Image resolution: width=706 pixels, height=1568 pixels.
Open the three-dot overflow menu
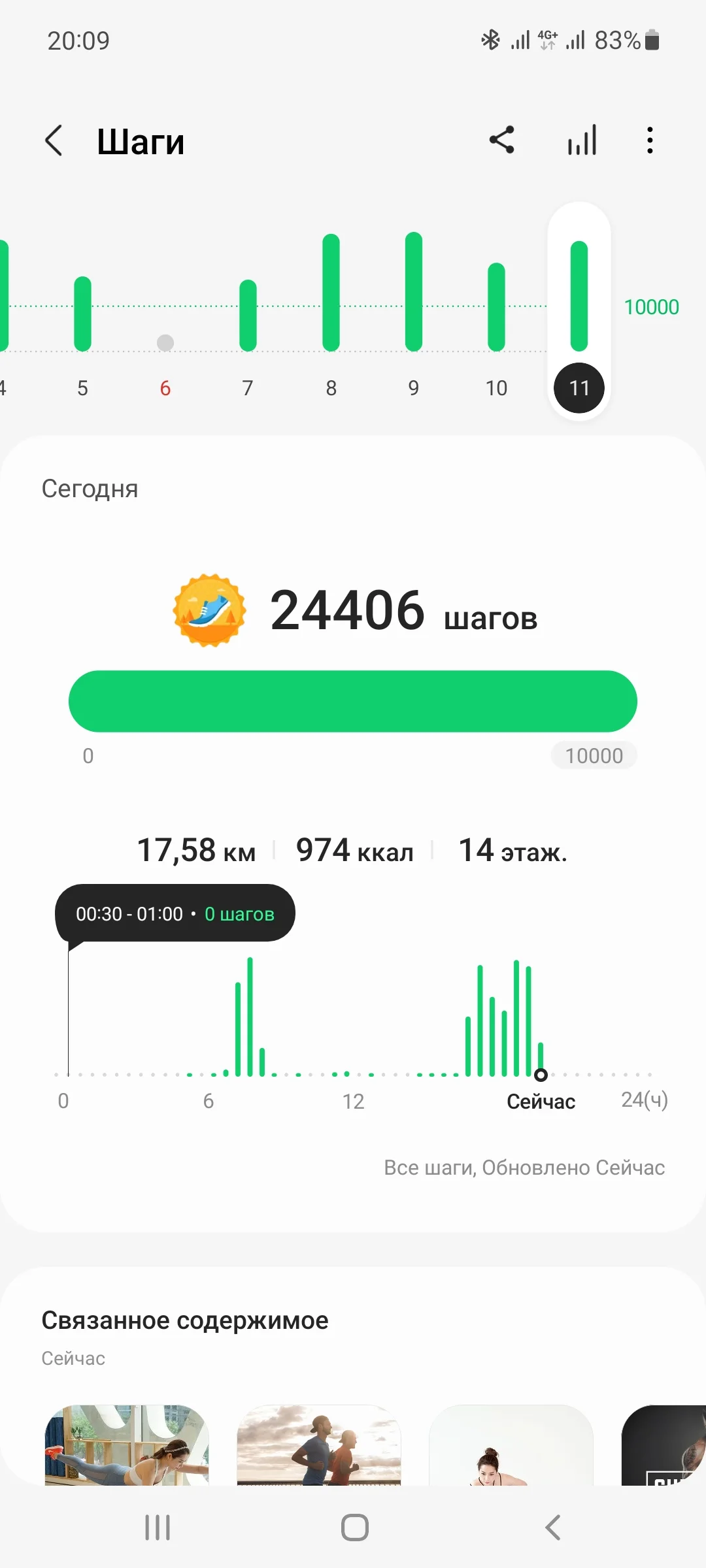pyautogui.click(x=649, y=140)
